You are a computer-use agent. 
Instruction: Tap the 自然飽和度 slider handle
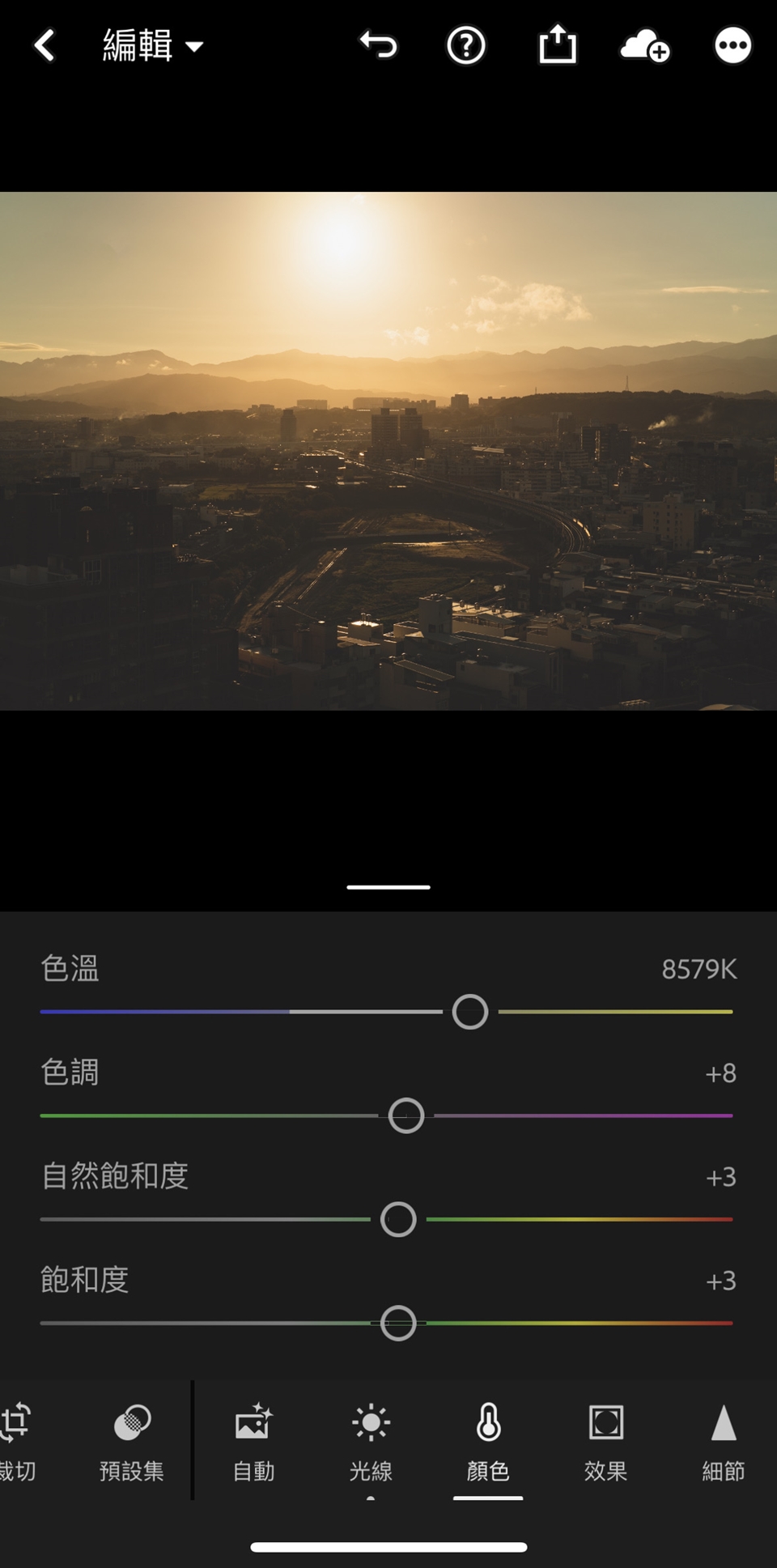398,1219
